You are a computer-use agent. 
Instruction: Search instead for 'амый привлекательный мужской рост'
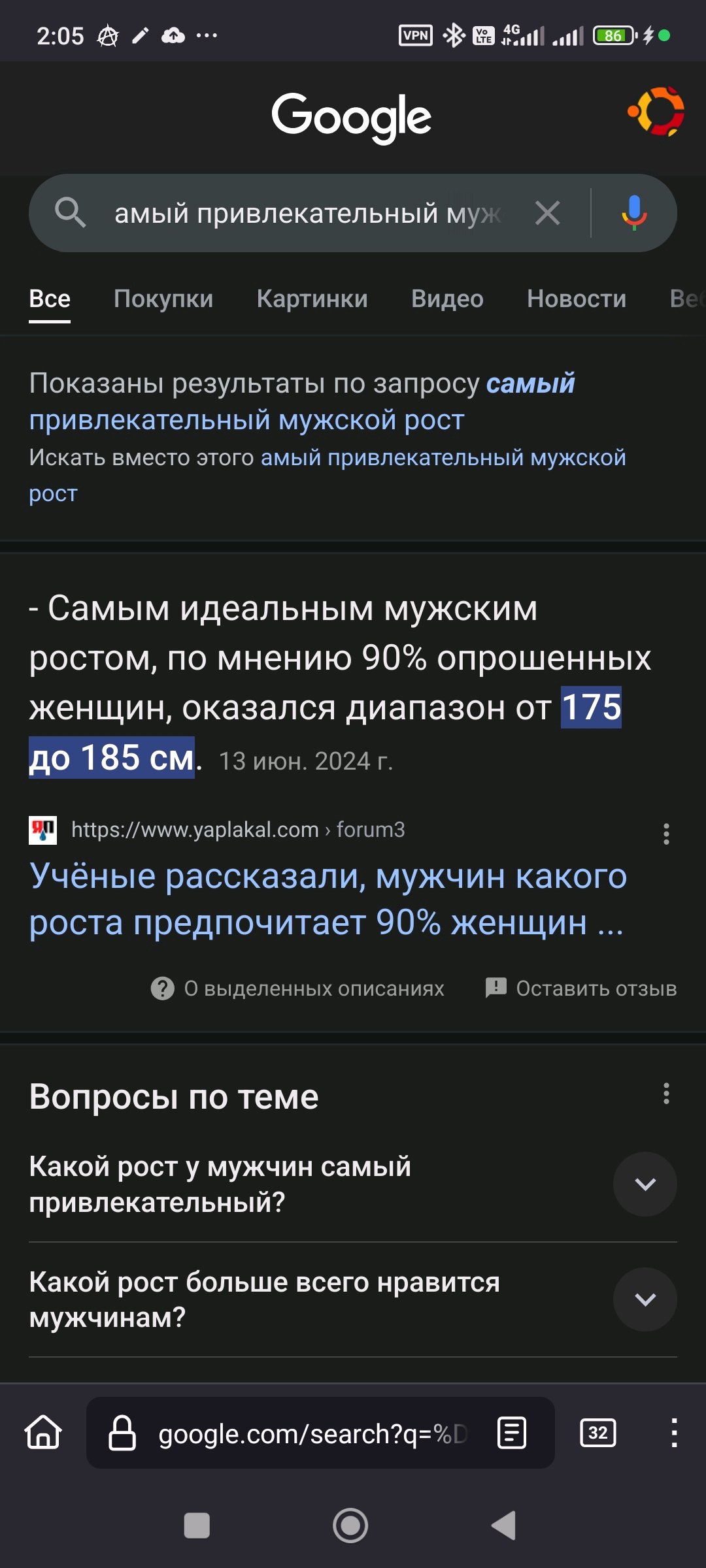point(328,475)
